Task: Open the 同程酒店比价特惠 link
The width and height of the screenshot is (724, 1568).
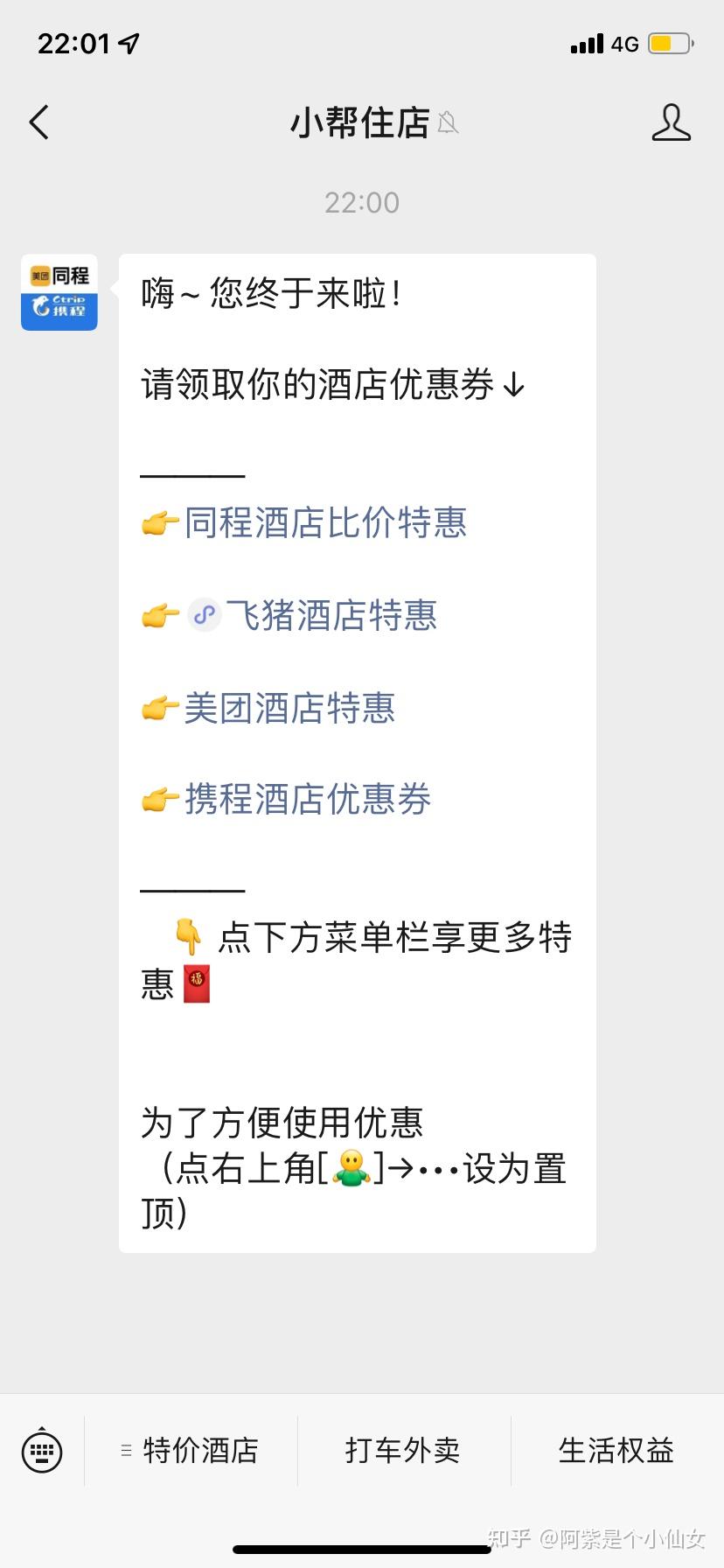Action: (x=324, y=523)
